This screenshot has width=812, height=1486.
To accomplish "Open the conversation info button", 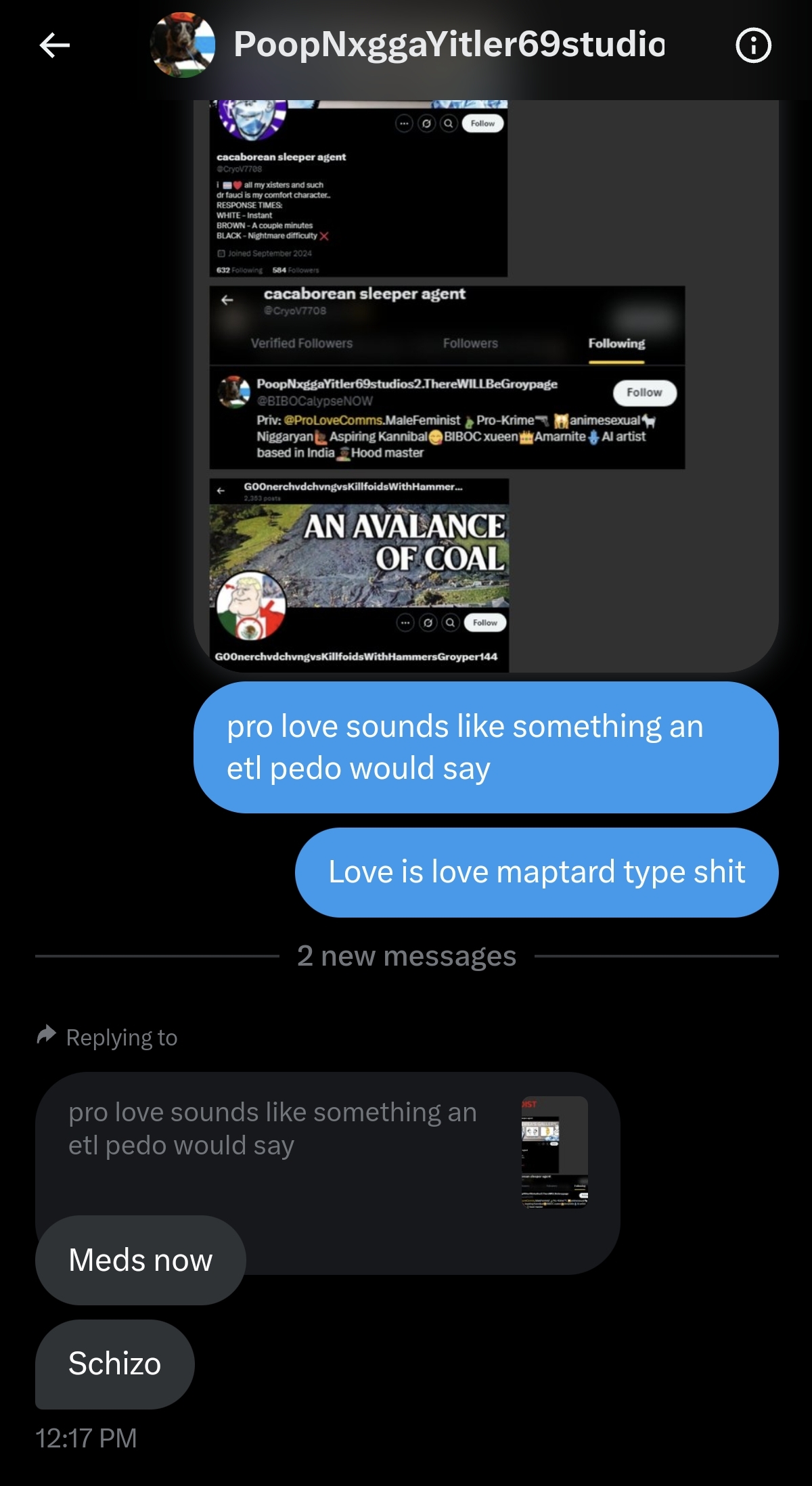I will click(x=753, y=45).
